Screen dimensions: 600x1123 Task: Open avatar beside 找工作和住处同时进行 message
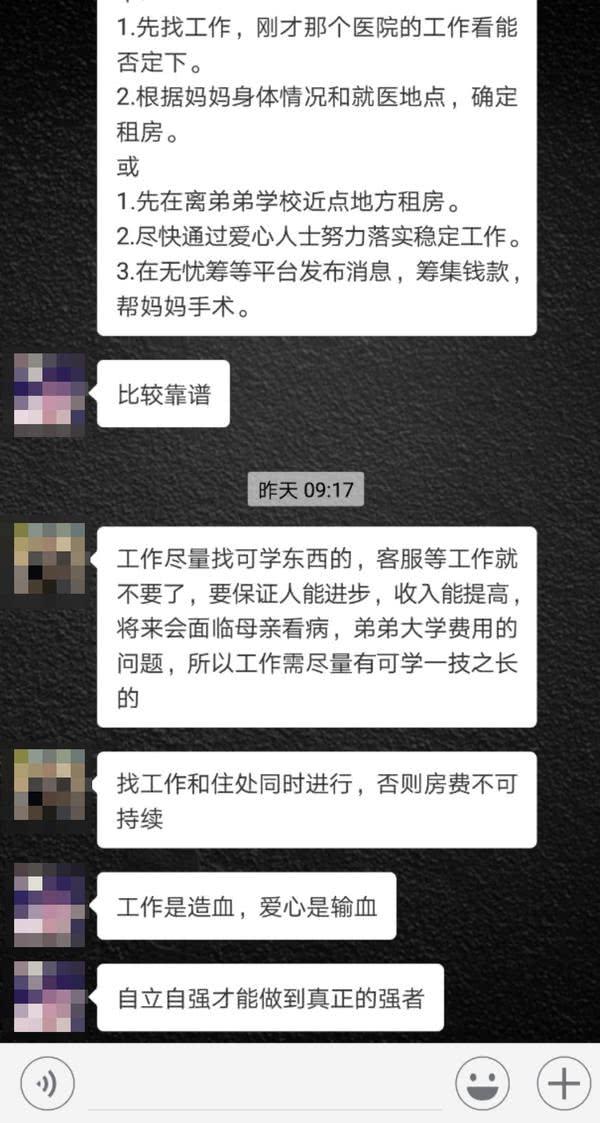(x=49, y=784)
